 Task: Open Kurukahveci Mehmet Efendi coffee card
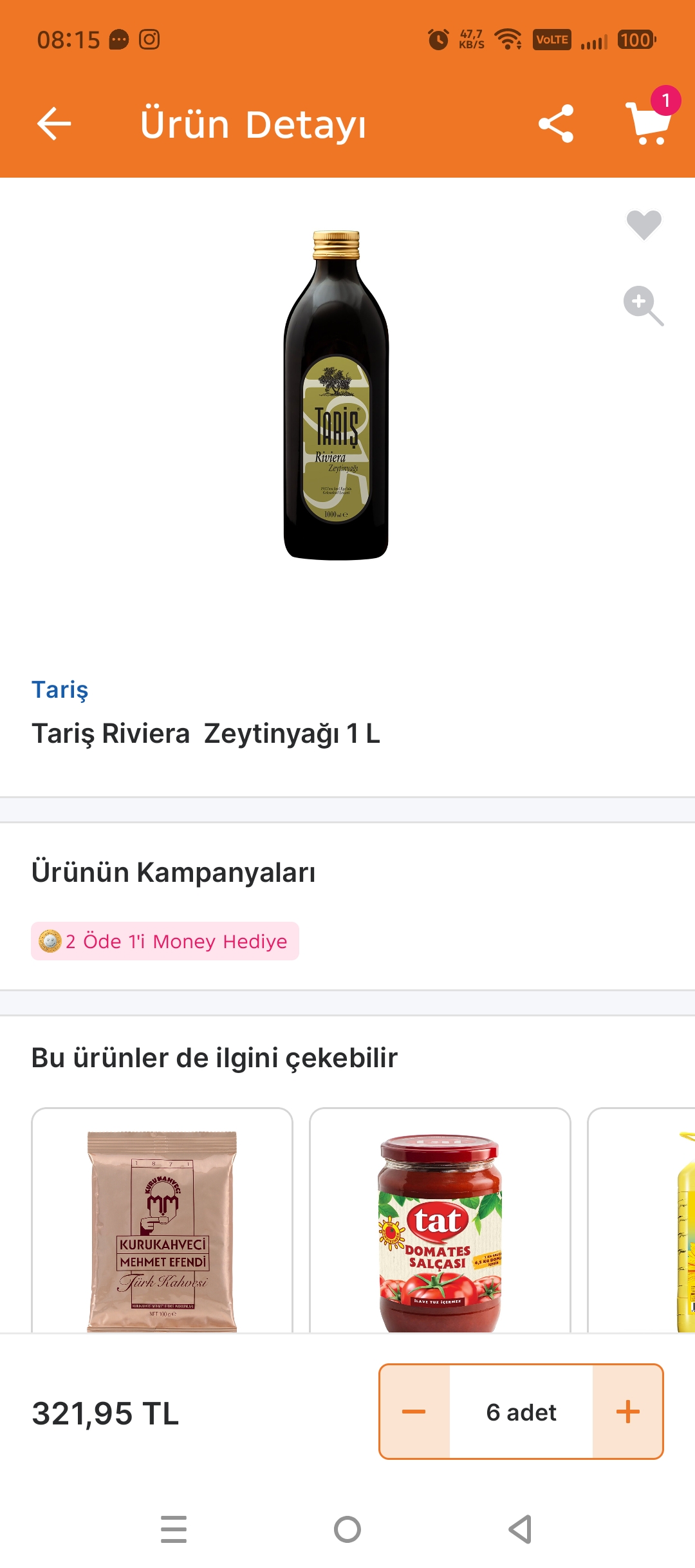tap(162, 1223)
